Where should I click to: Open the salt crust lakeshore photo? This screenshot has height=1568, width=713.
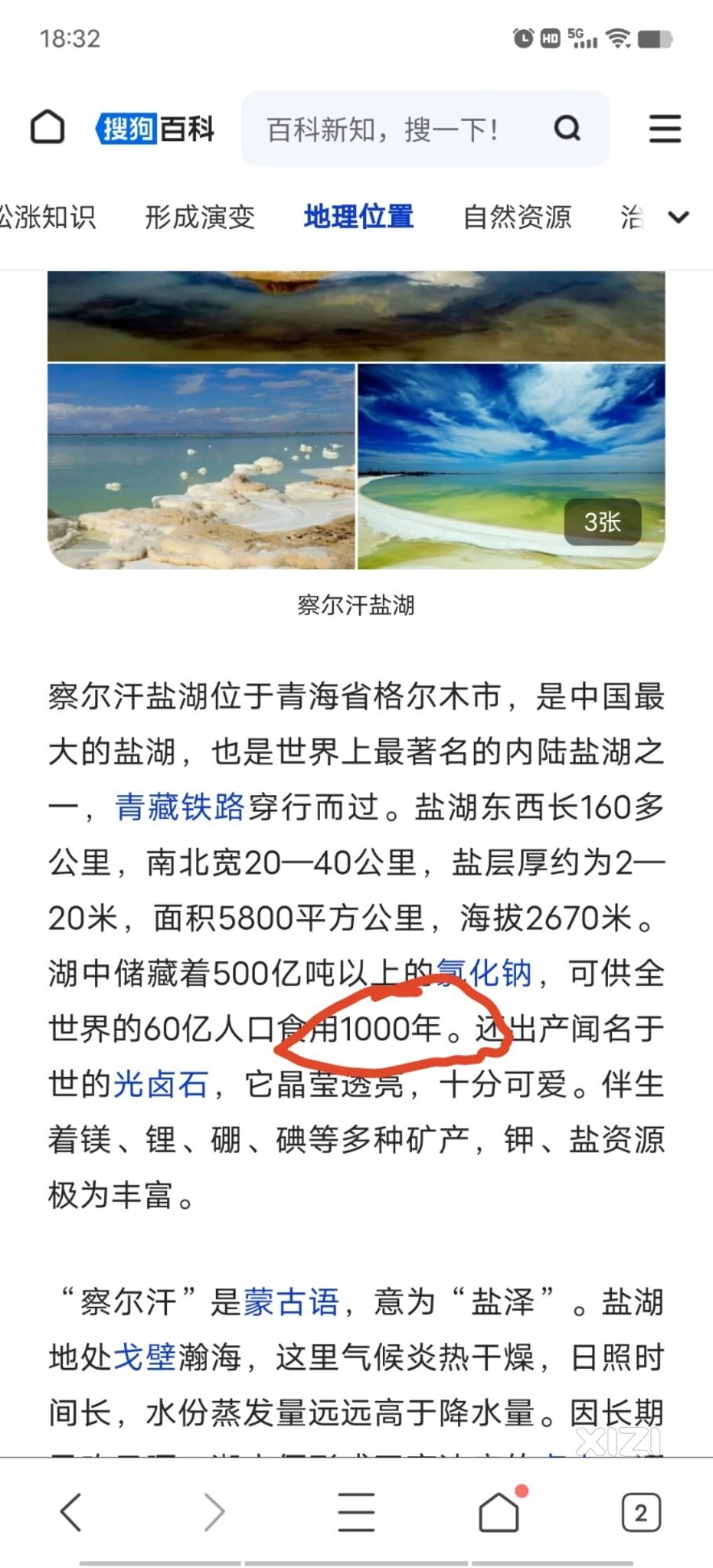(202, 466)
